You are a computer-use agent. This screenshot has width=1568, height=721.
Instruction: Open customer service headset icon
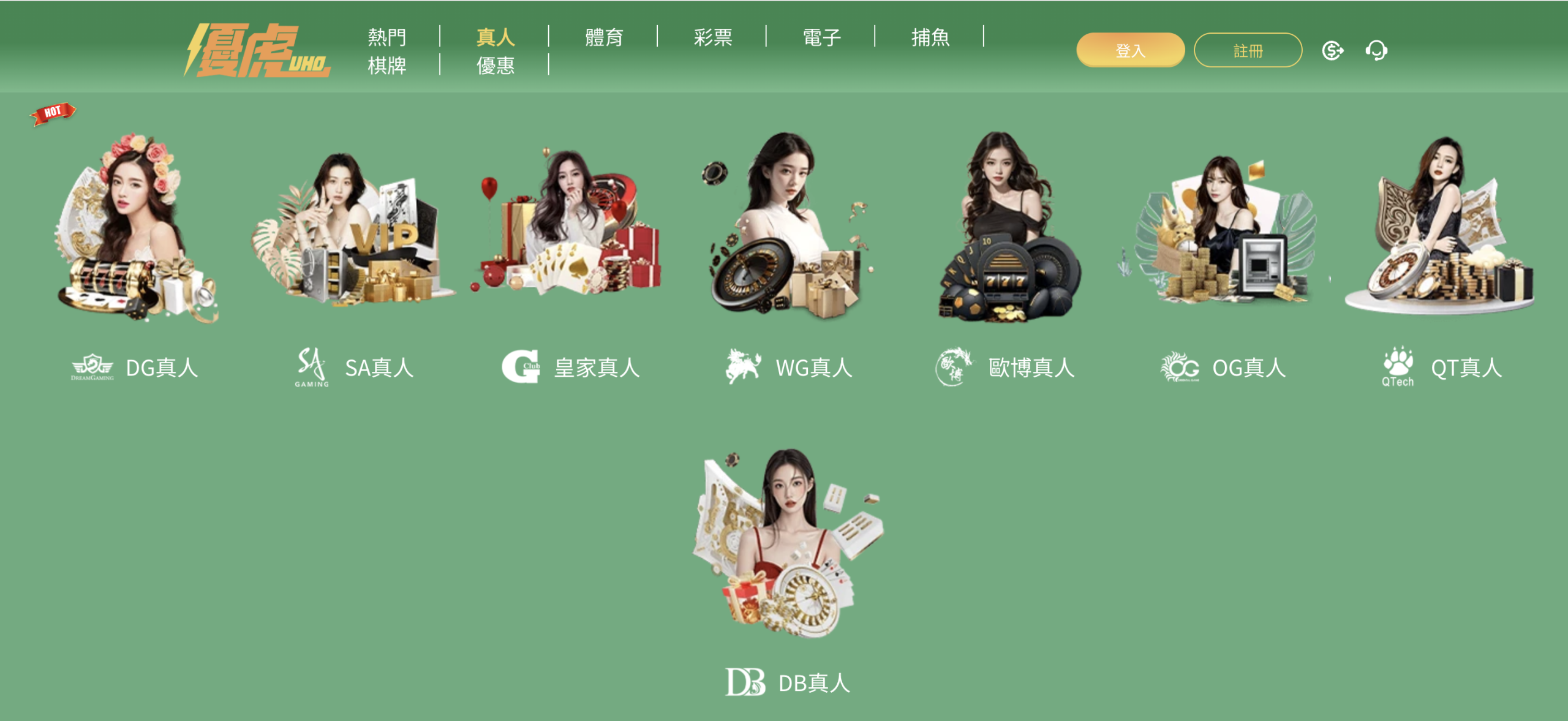point(1376,50)
